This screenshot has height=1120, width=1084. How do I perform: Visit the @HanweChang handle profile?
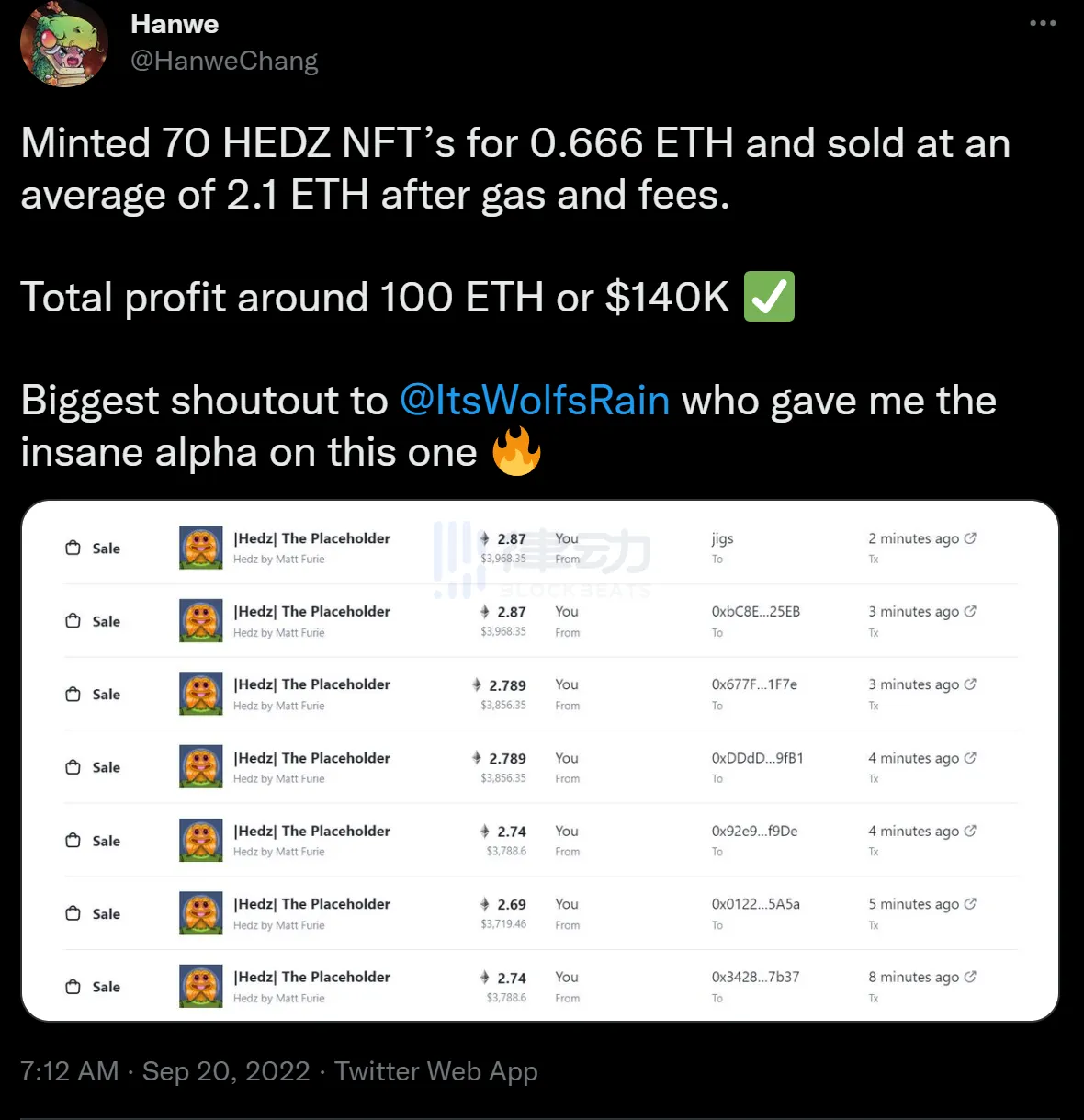point(224,61)
